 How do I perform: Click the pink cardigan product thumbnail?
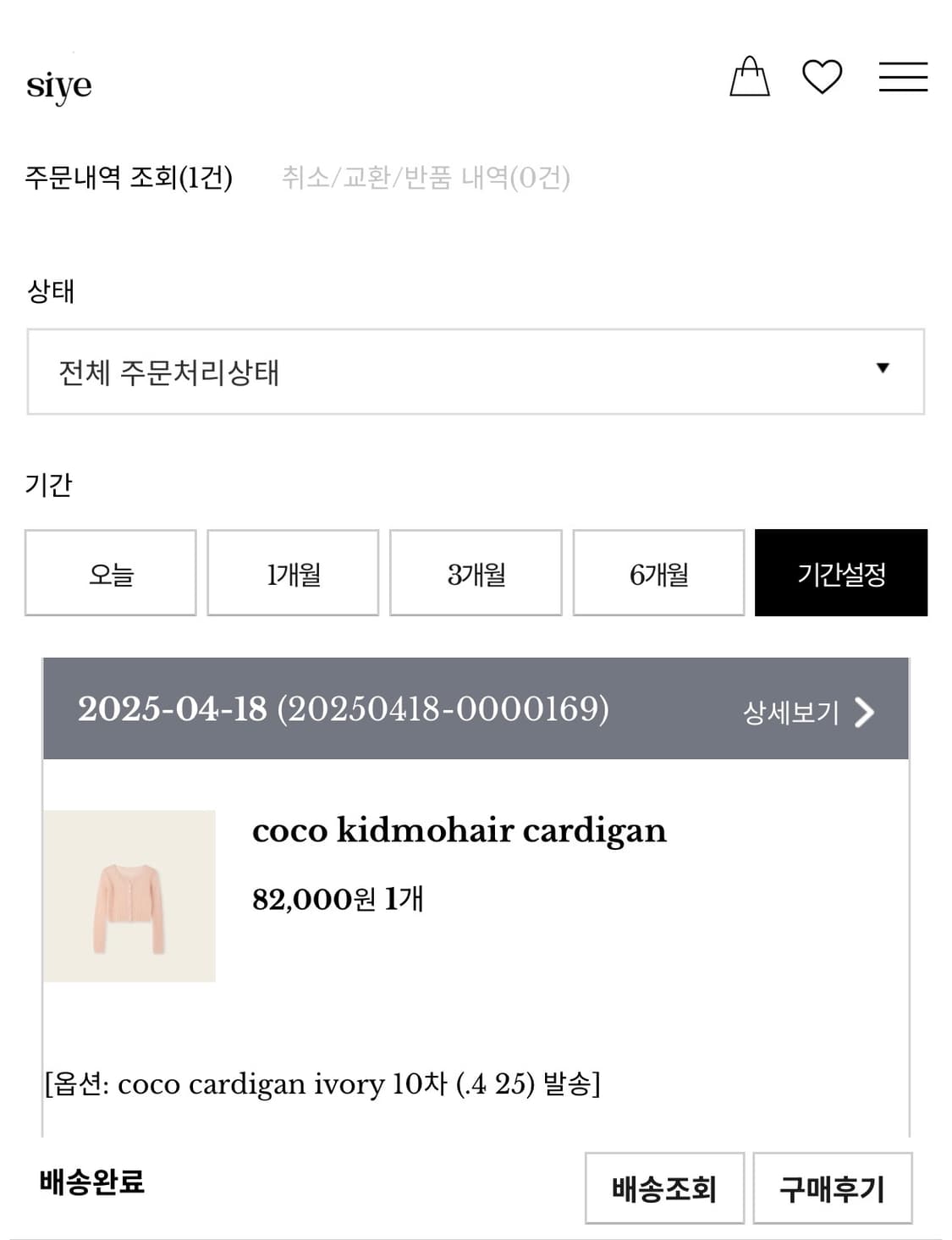click(130, 894)
